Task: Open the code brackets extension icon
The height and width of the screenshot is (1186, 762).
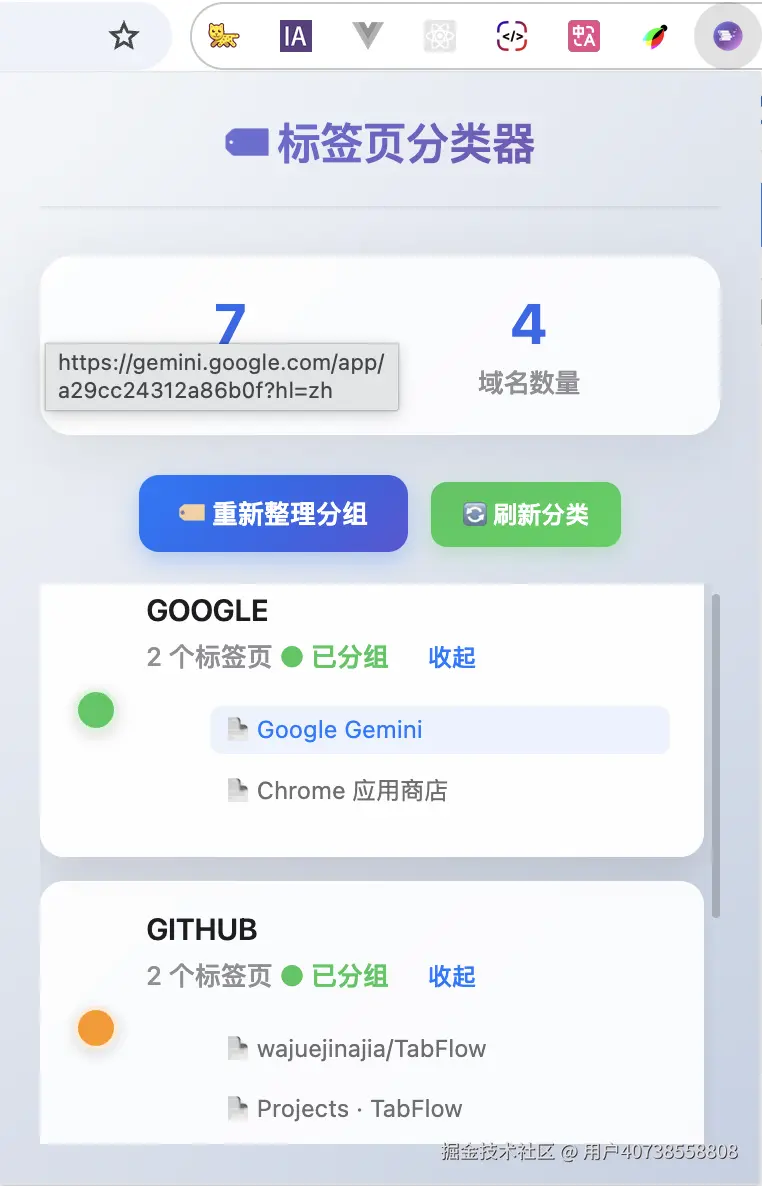Action: click(512, 37)
